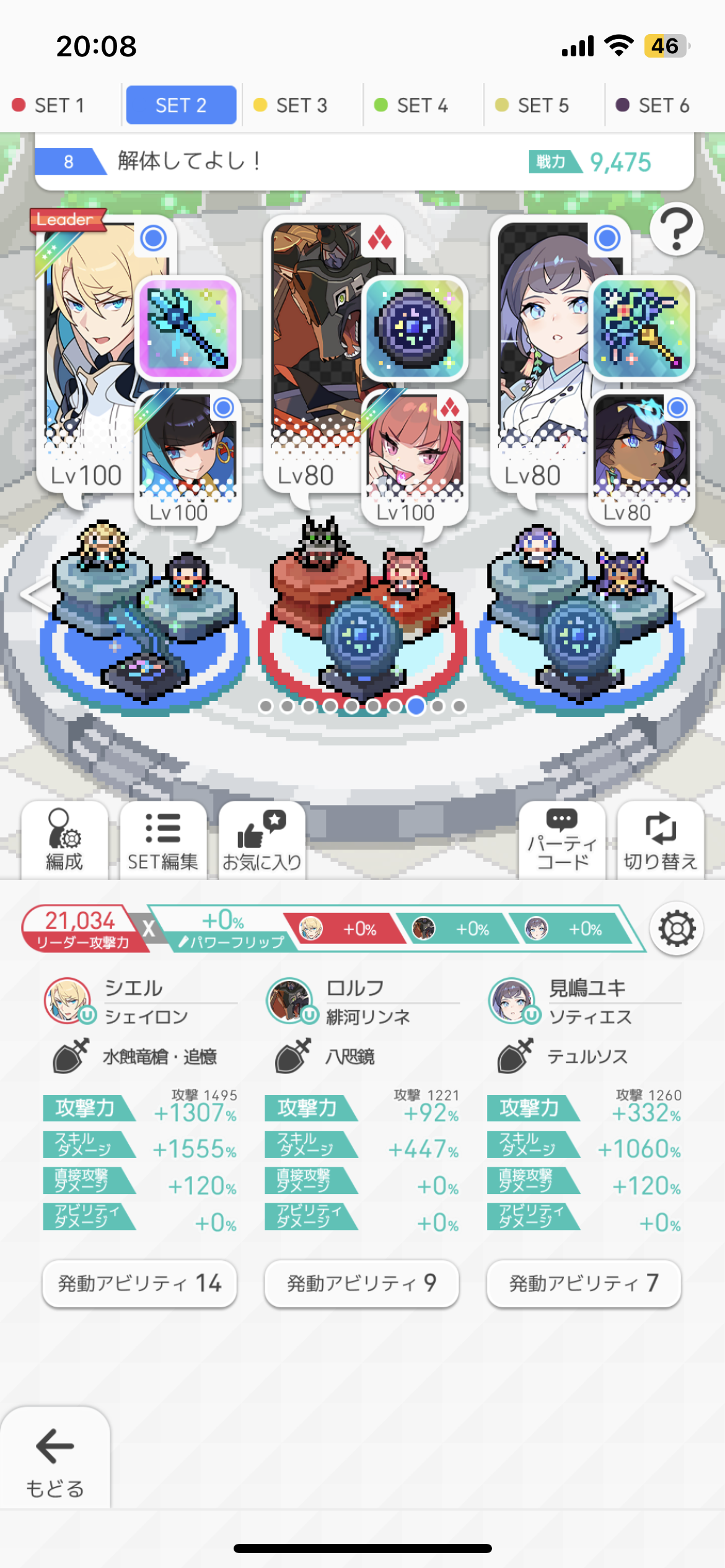Open the パーティコード party code button
Screen dimensions: 725x1568
562,840
